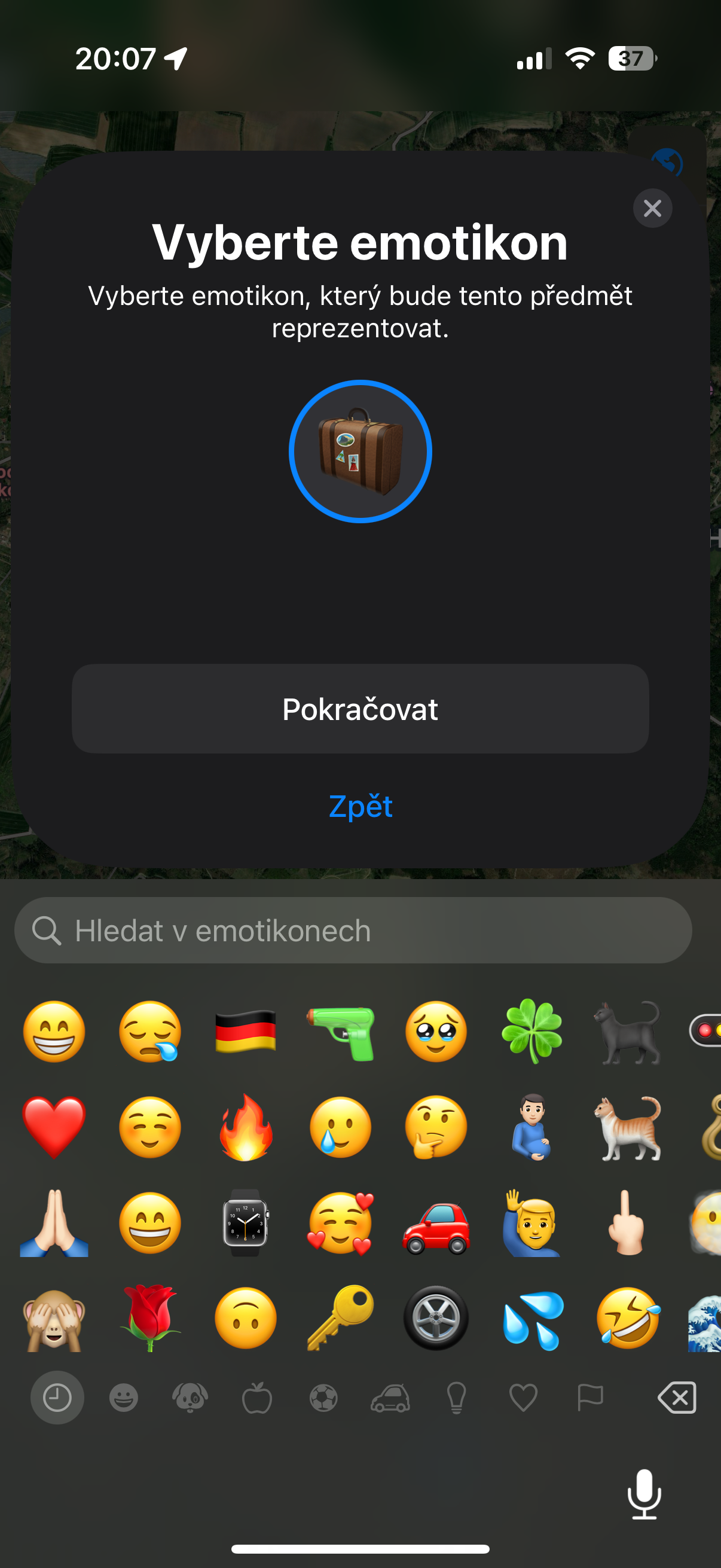Switch to the smileys emoji category
The image size is (721, 1568).
point(124,1398)
